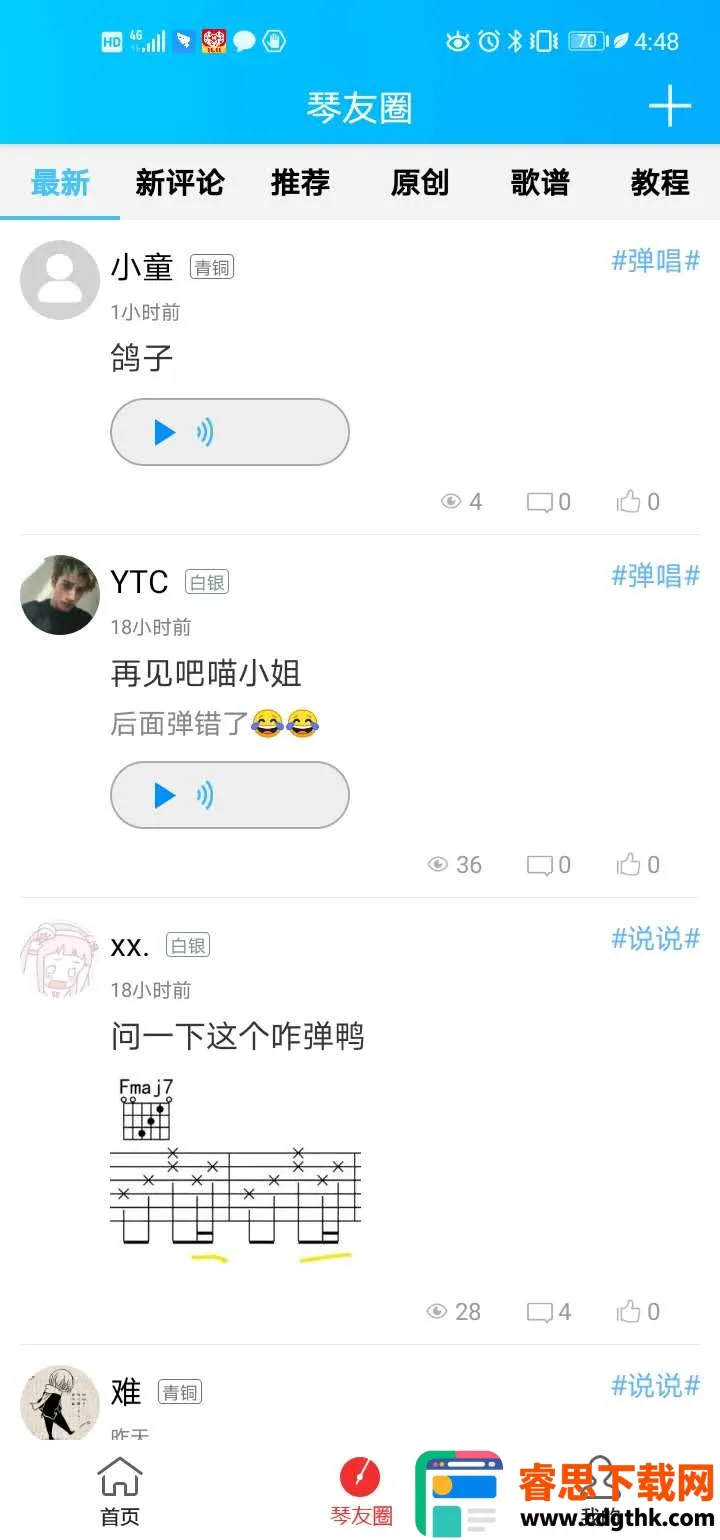Viewport: 720px width, 1540px height.
Task: Open the 琴友圈 bottom tab
Action: [361, 1492]
